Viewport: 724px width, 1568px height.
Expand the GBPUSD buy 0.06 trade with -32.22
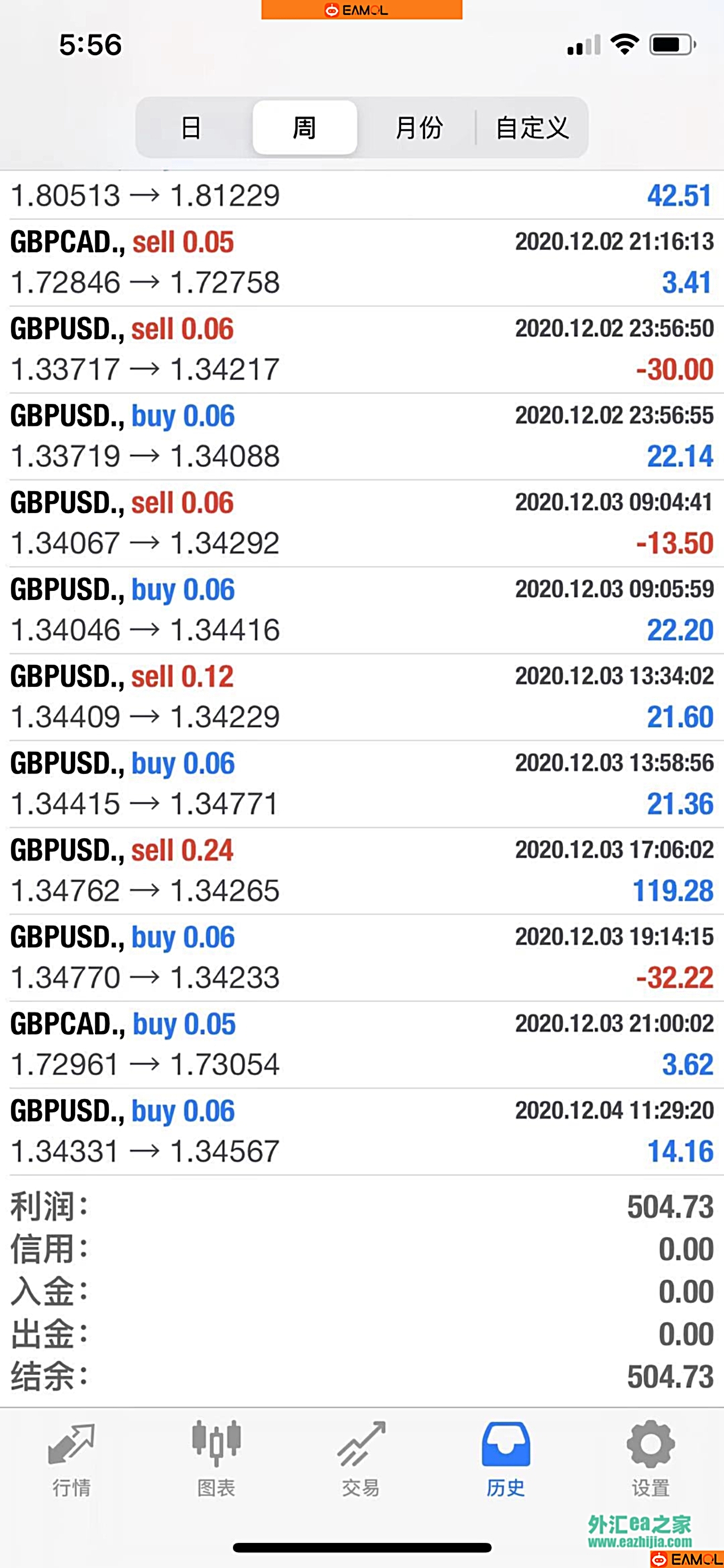coord(362,958)
